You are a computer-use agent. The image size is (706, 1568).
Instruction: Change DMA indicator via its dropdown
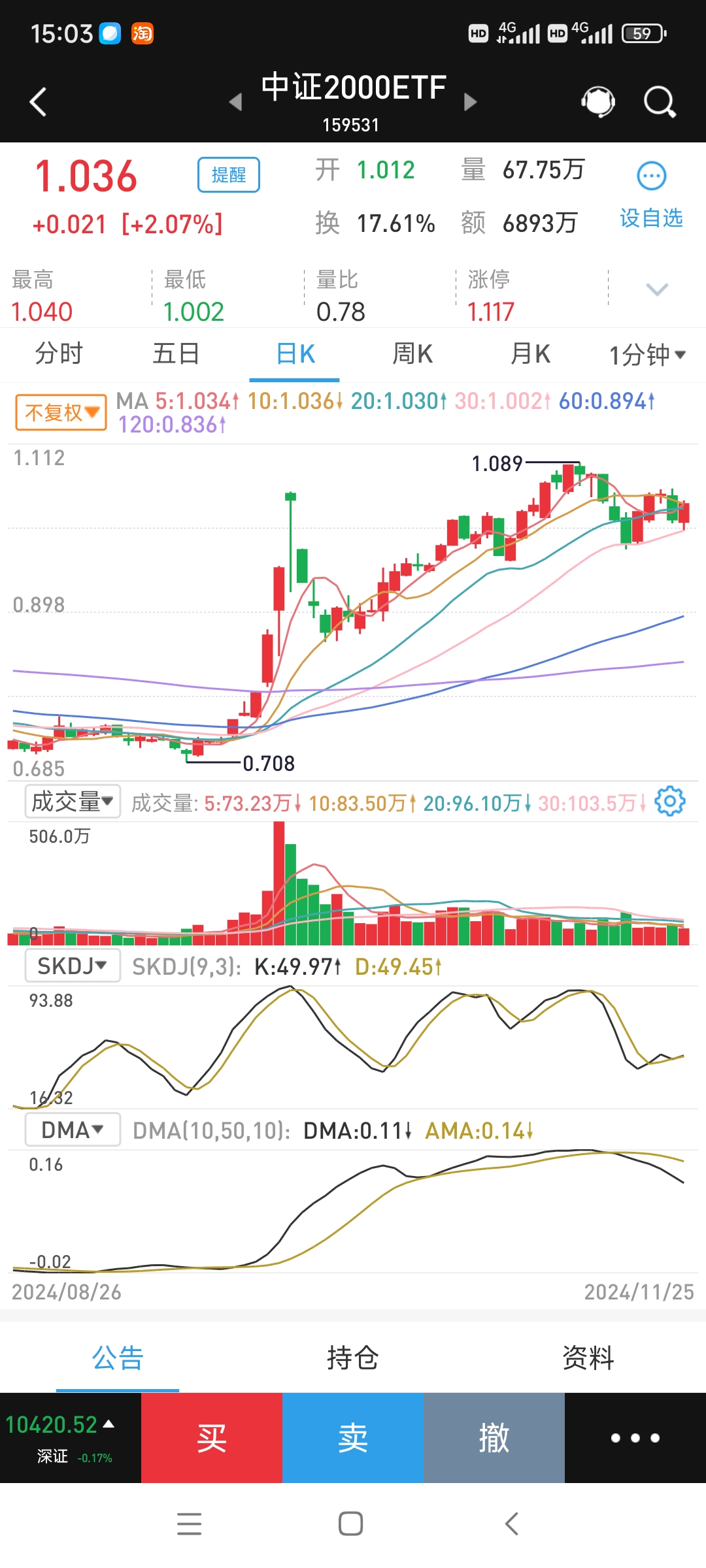pos(72,1129)
